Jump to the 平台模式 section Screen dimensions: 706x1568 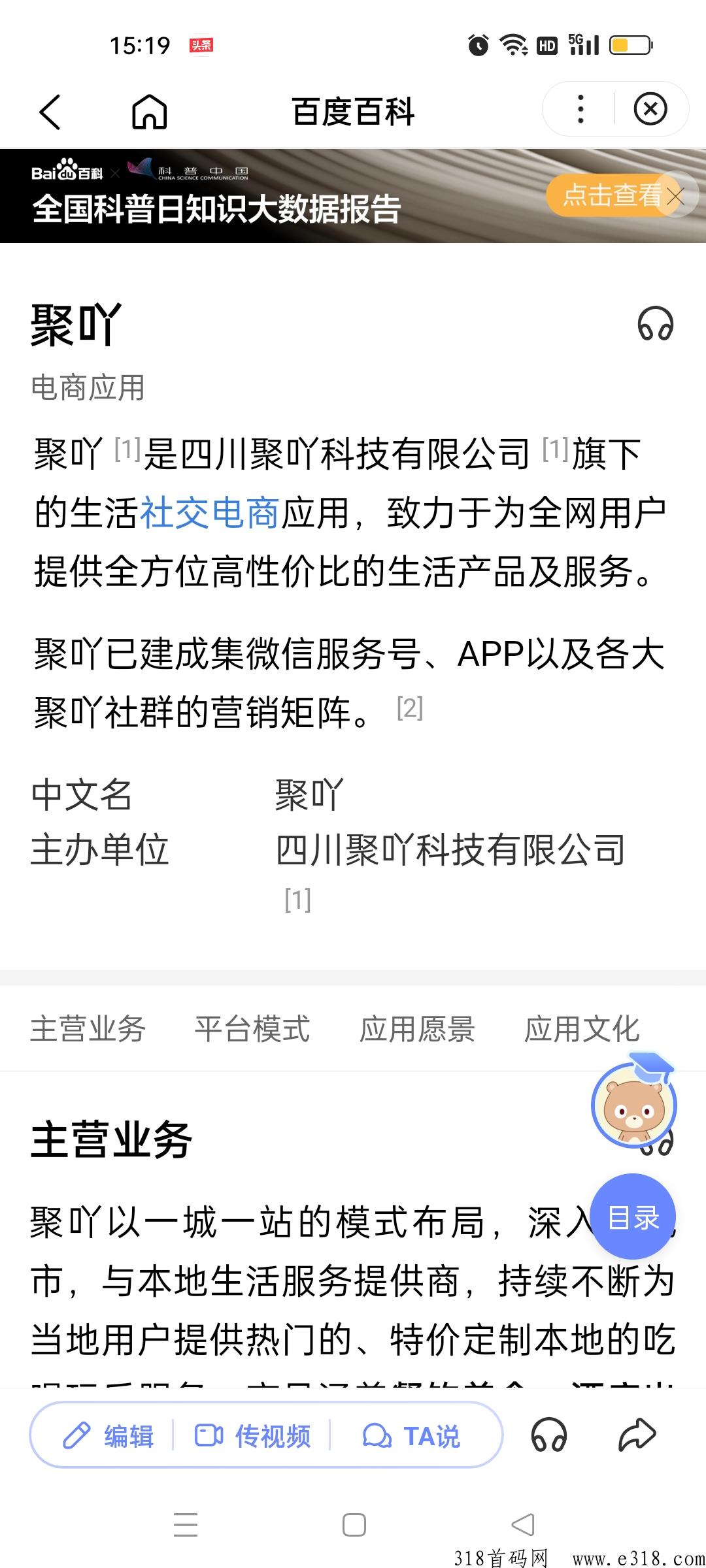[x=252, y=1029]
